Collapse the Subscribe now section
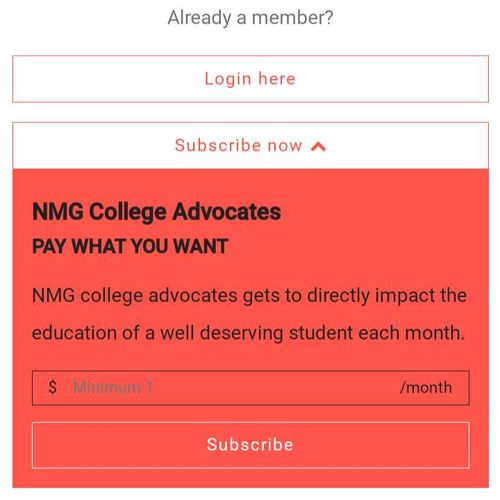 [x=250, y=146]
